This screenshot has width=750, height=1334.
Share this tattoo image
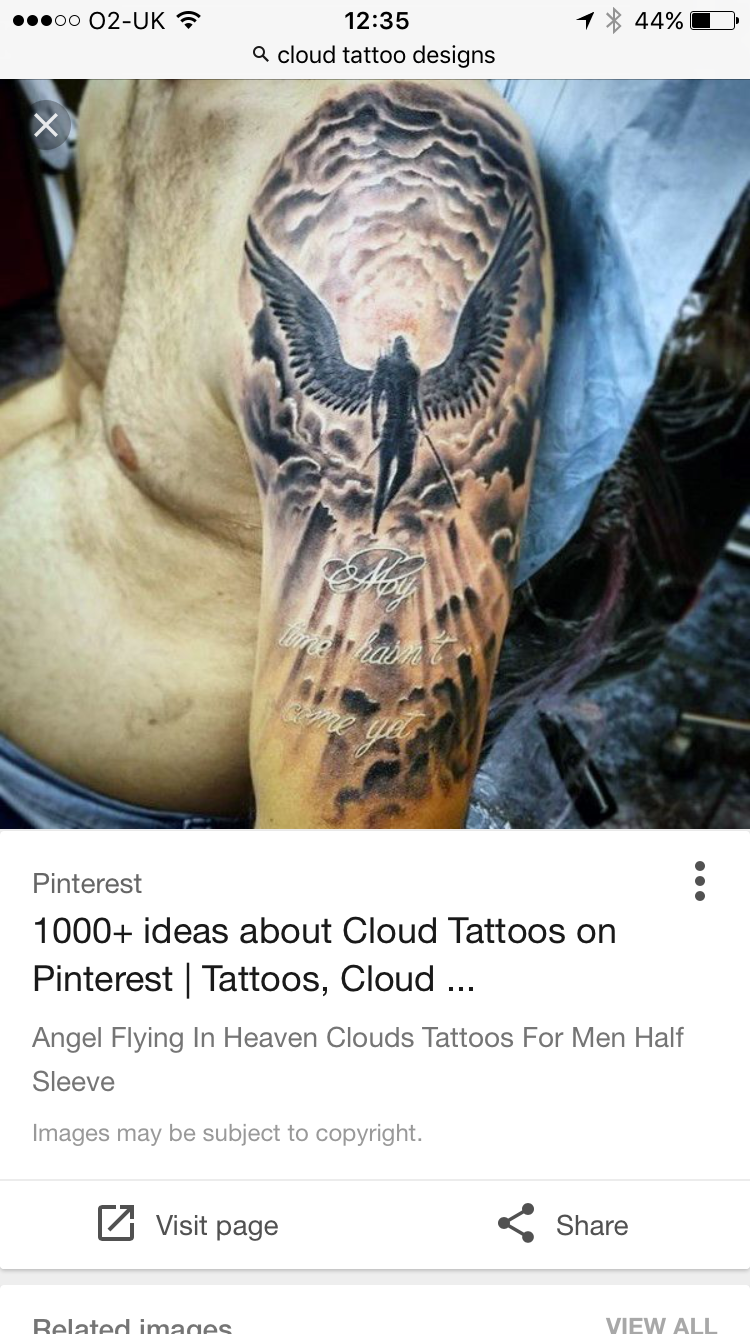point(563,1225)
